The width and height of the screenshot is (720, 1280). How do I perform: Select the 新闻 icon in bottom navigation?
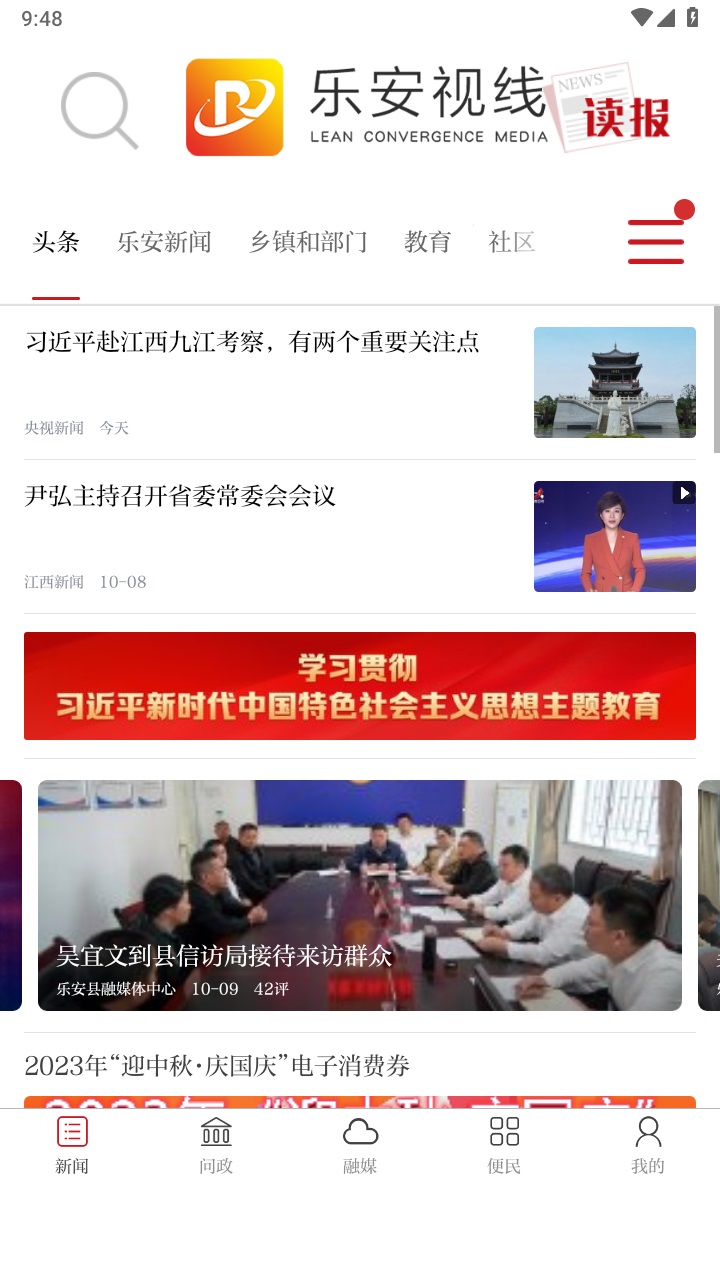click(x=71, y=1140)
